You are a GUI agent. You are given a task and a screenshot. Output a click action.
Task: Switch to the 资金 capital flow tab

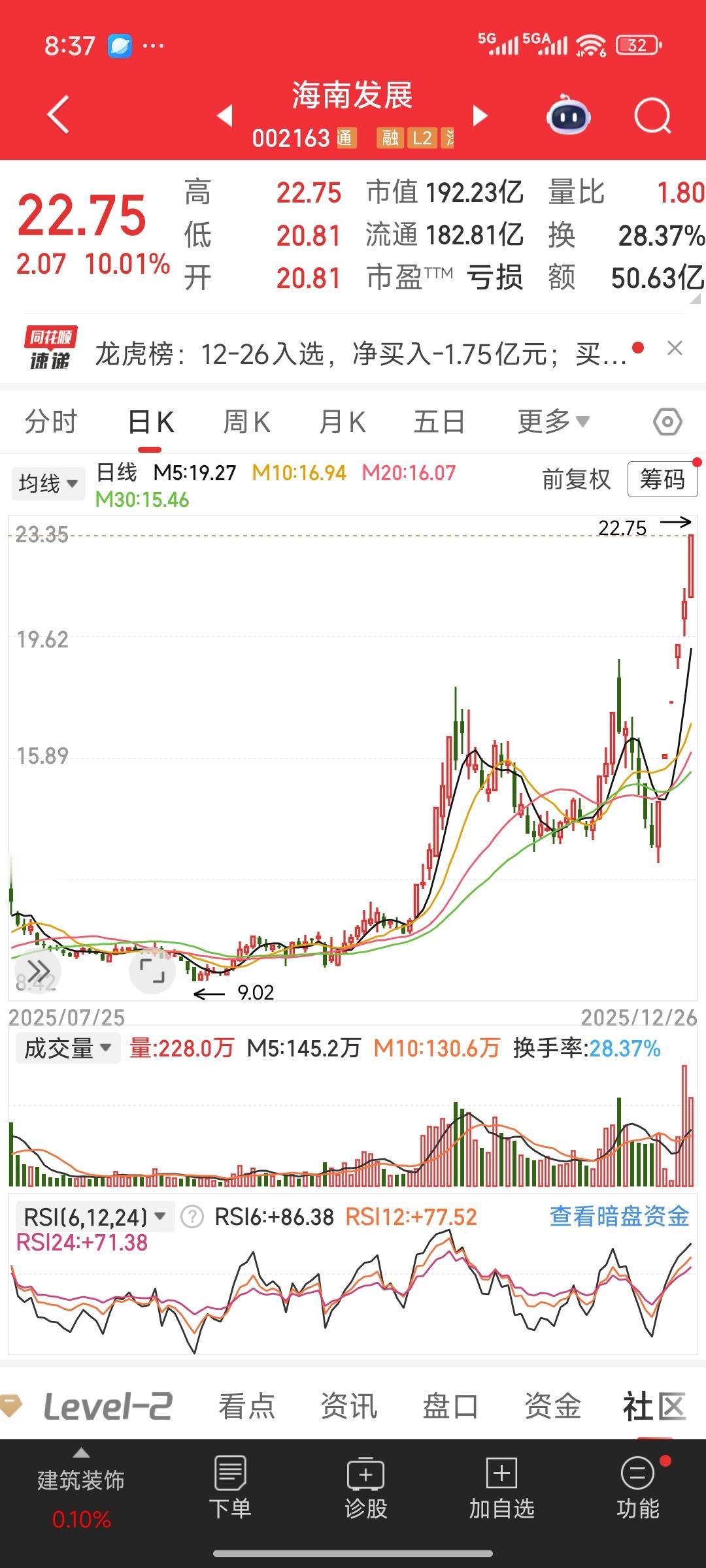click(x=554, y=1408)
